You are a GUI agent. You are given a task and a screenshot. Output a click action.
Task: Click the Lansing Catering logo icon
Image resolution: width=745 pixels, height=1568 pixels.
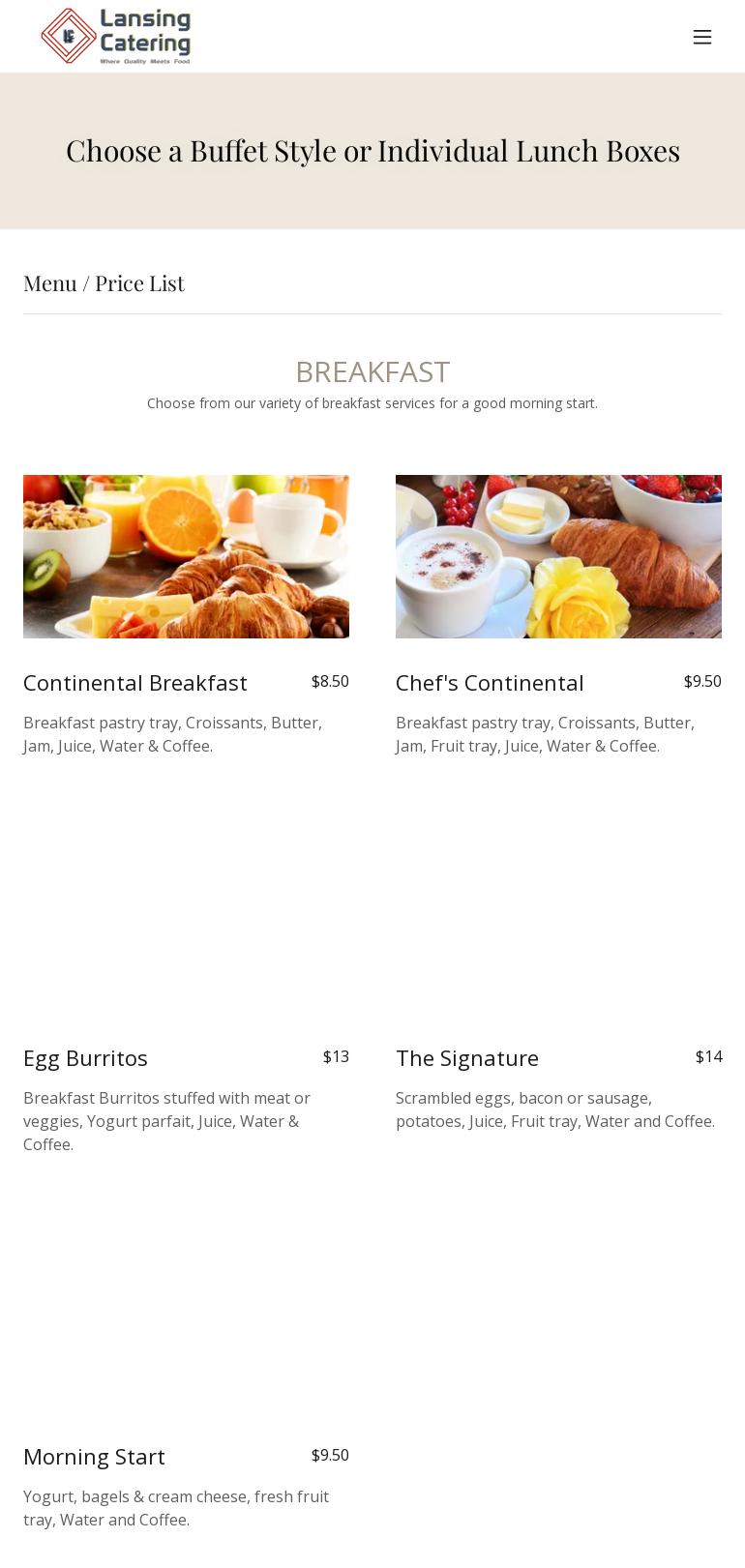click(x=68, y=35)
